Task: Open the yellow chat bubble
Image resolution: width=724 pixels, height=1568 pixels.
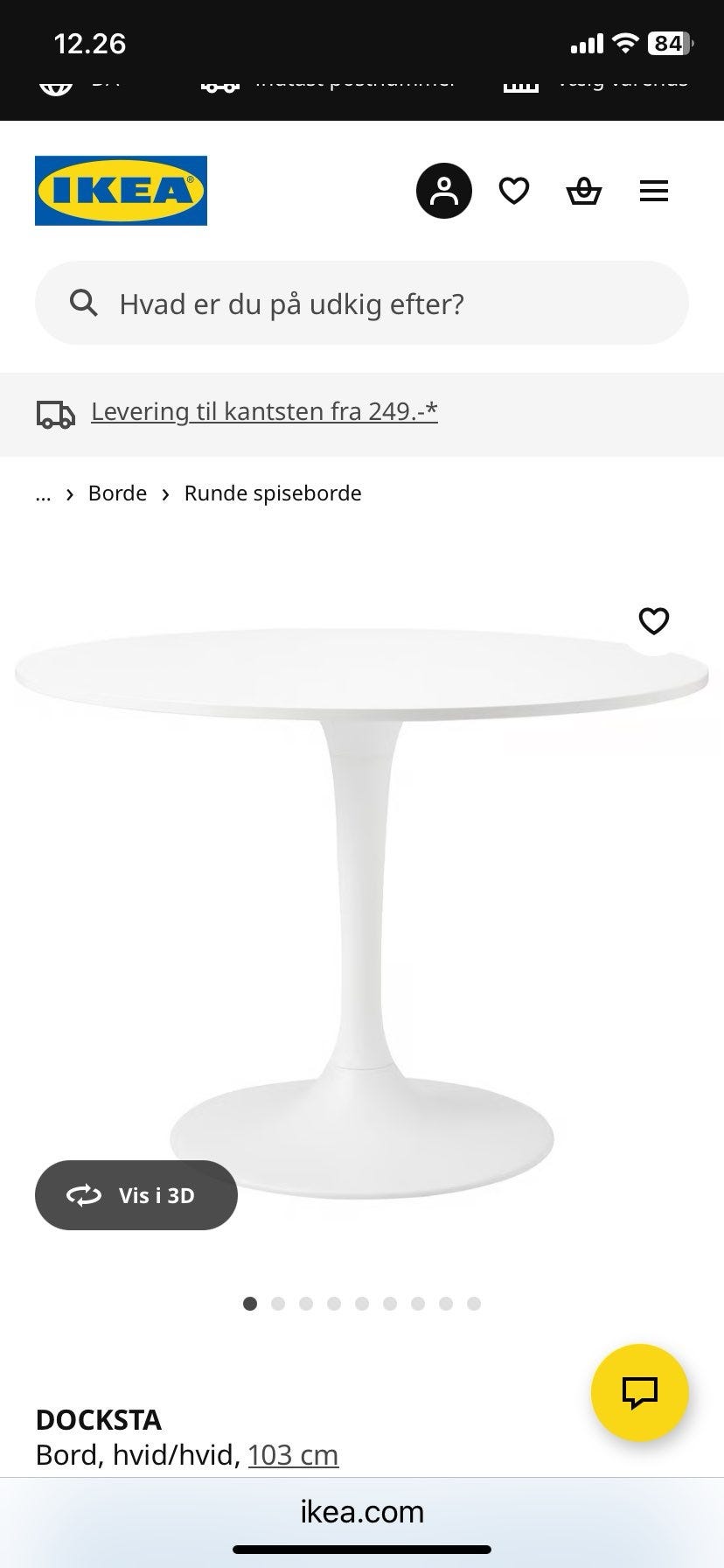Action: (639, 1393)
